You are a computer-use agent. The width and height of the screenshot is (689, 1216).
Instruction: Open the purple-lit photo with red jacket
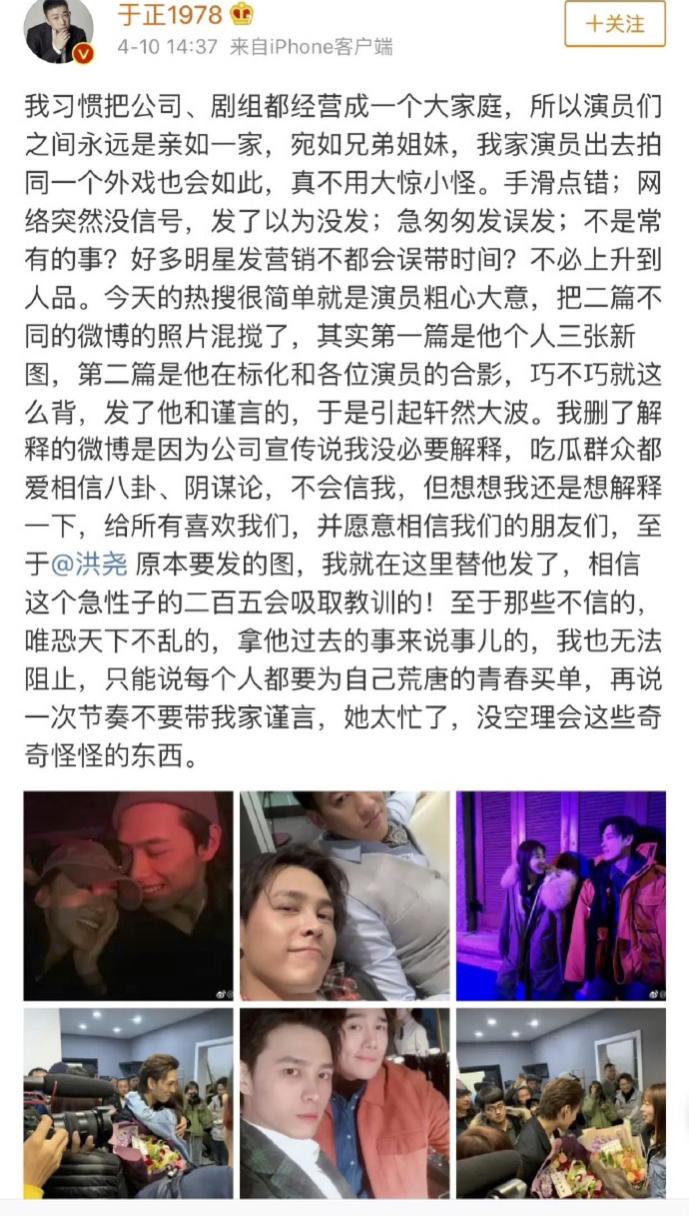point(560,896)
